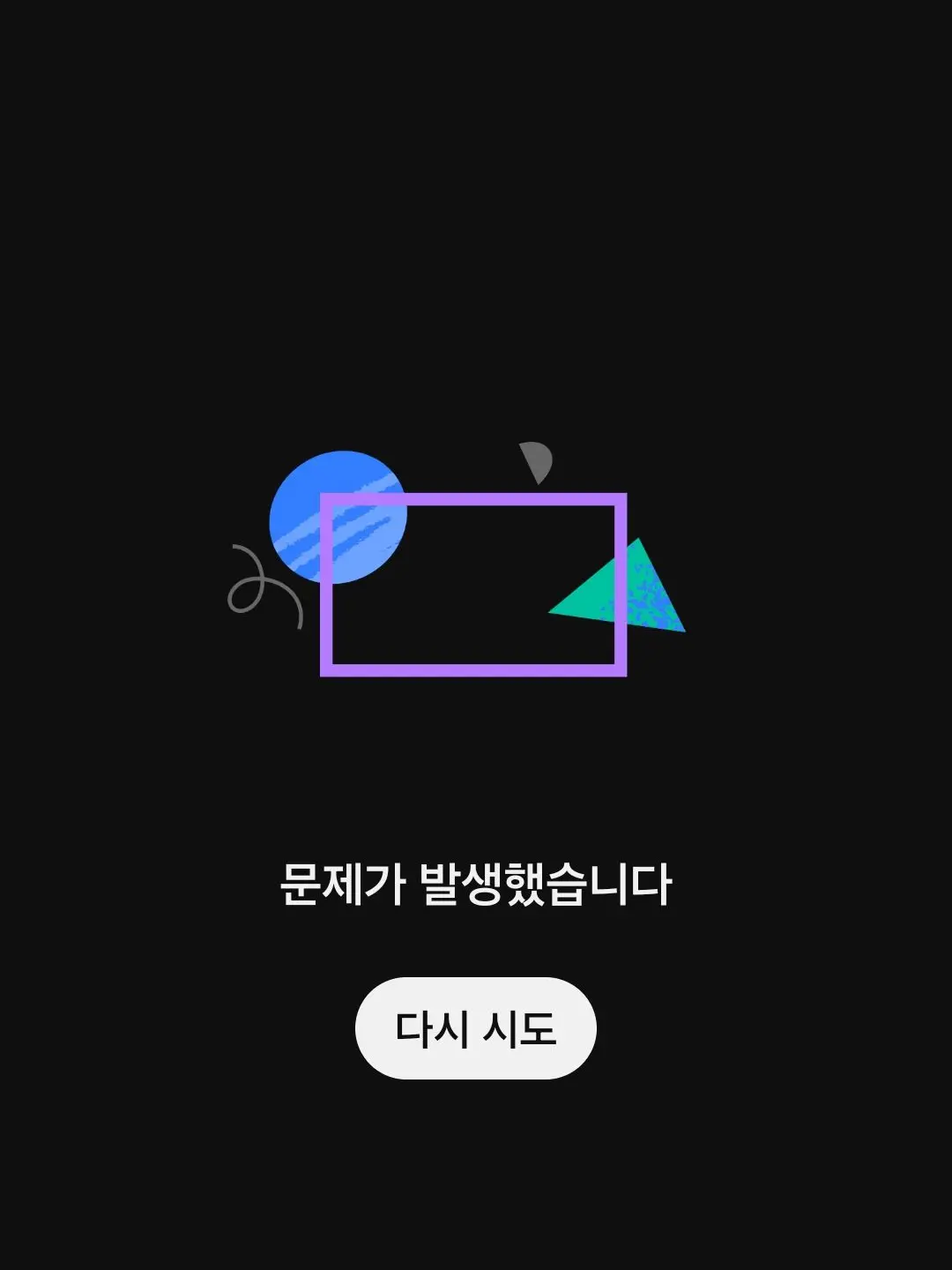Click the top-left corner of the purple rectangle

(x=328, y=501)
